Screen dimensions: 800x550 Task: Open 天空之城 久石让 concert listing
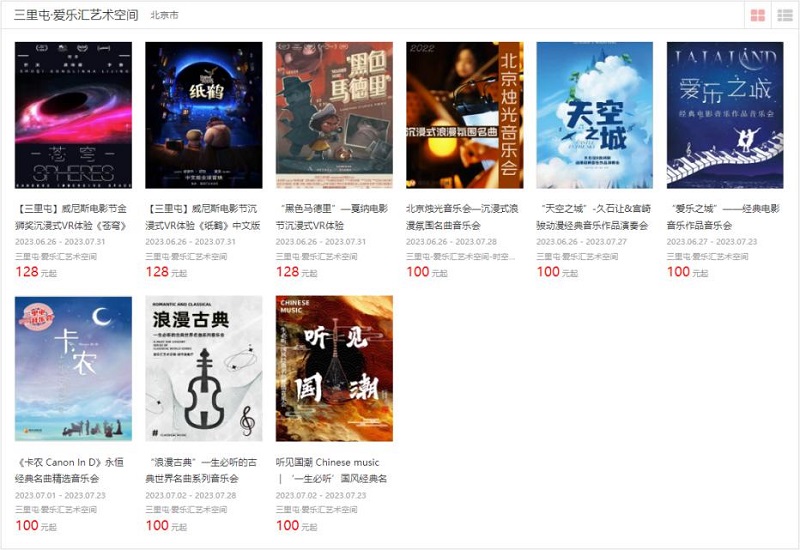[x=595, y=115]
